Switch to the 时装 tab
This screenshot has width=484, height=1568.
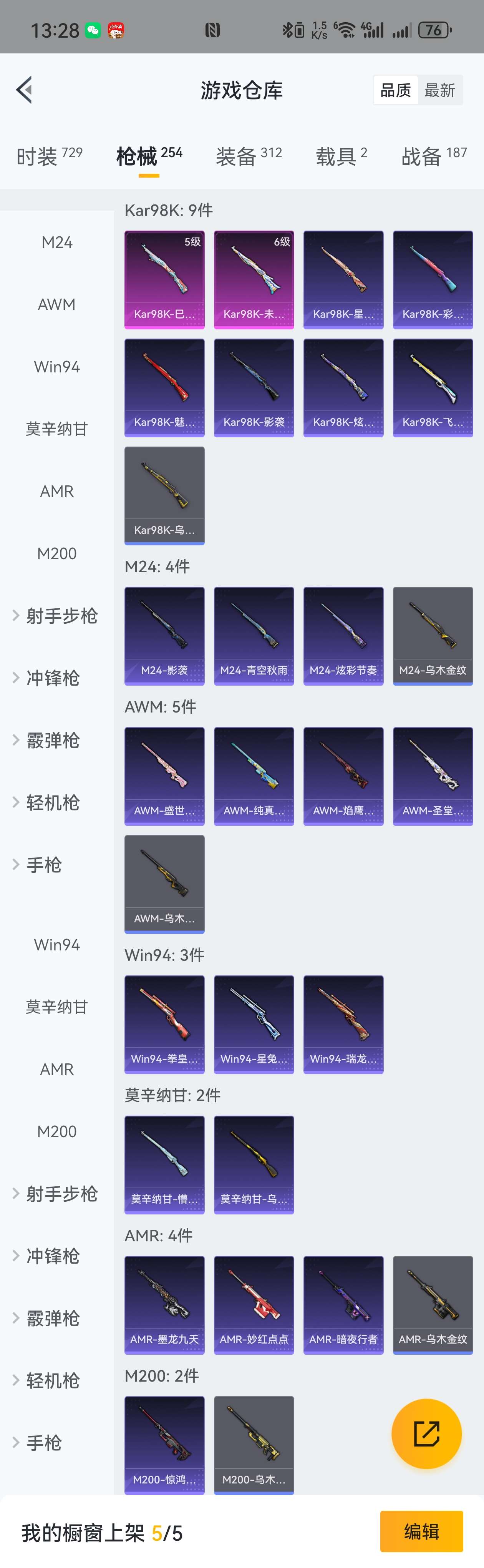pyautogui.click(x=49, y=156)
